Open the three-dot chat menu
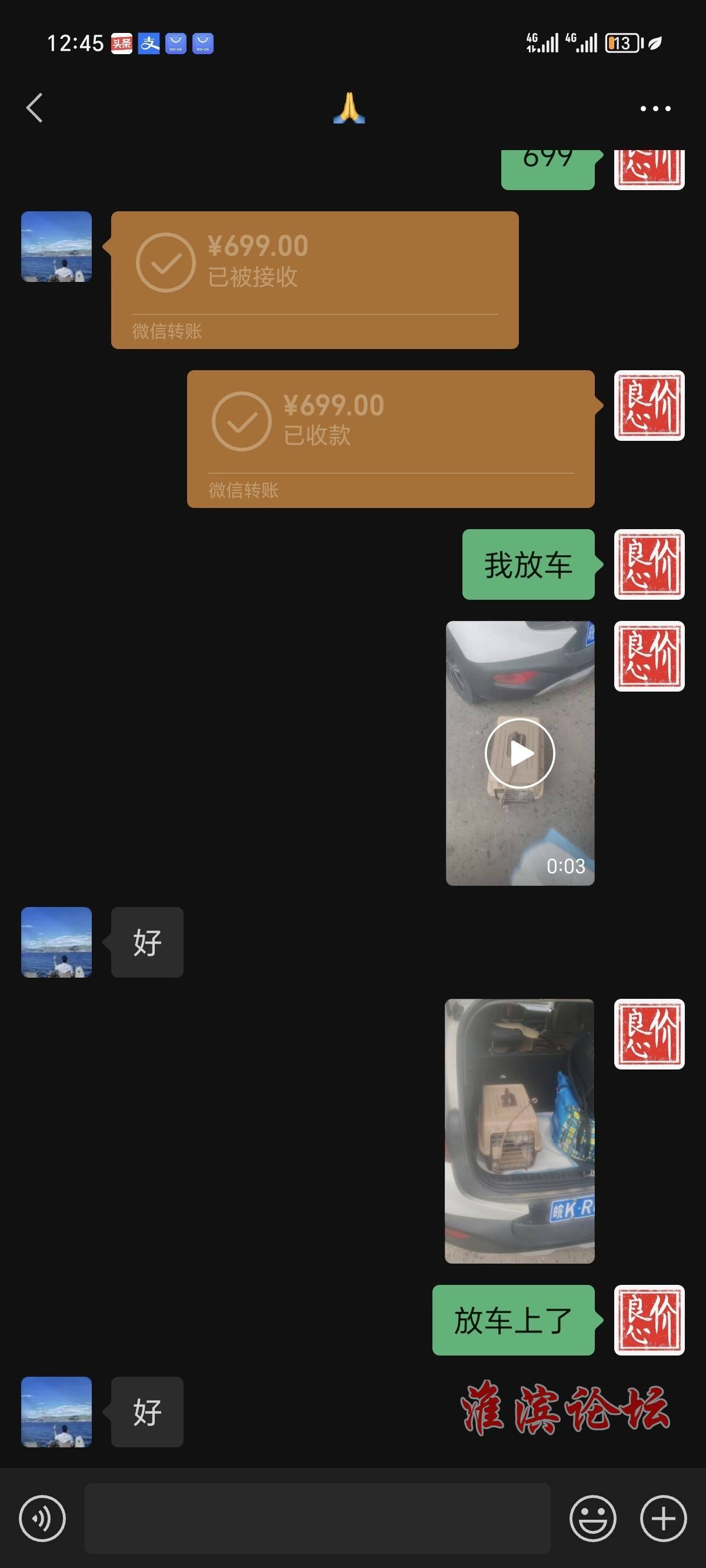This screenshot has height=1568, width=706. click(x=655, y=109)
